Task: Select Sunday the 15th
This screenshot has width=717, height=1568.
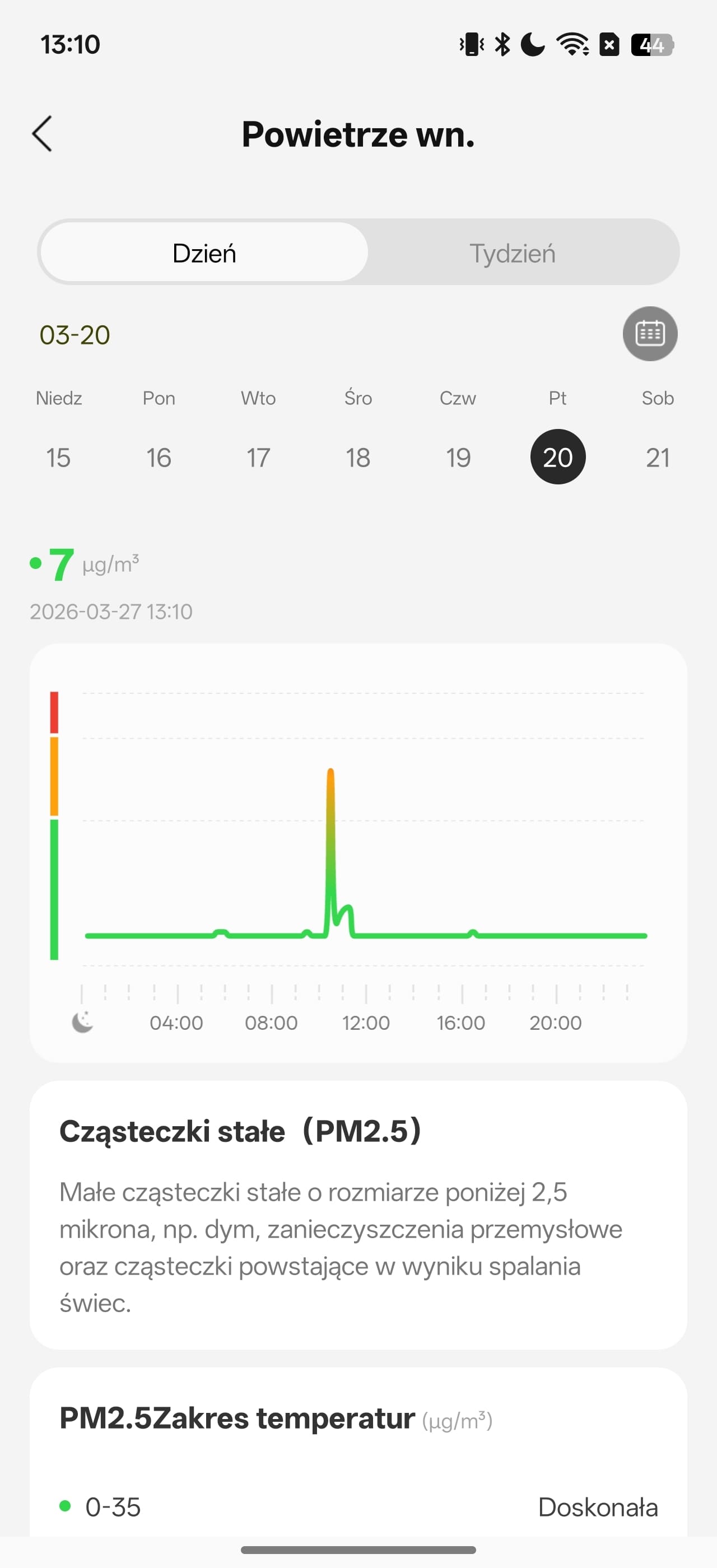Action: (58, 457)
